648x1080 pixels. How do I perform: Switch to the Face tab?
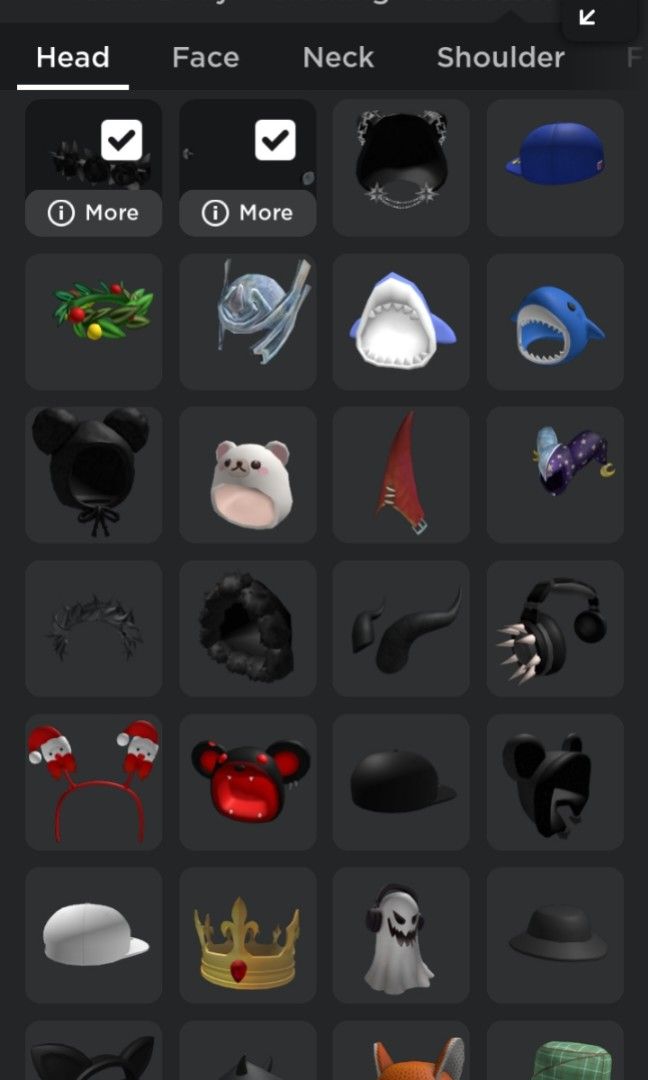point(205,58)
